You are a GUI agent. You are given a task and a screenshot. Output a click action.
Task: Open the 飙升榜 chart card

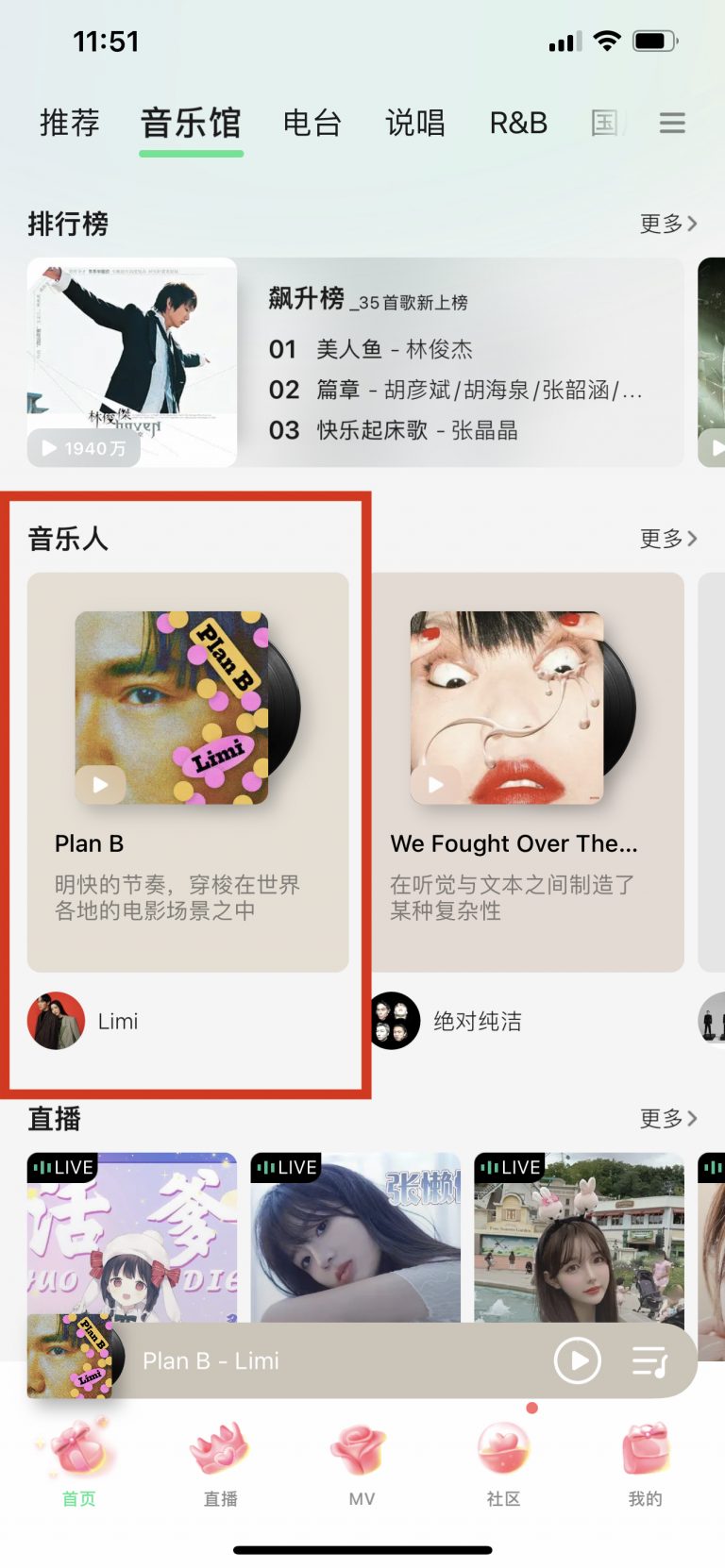click(453, 363)
